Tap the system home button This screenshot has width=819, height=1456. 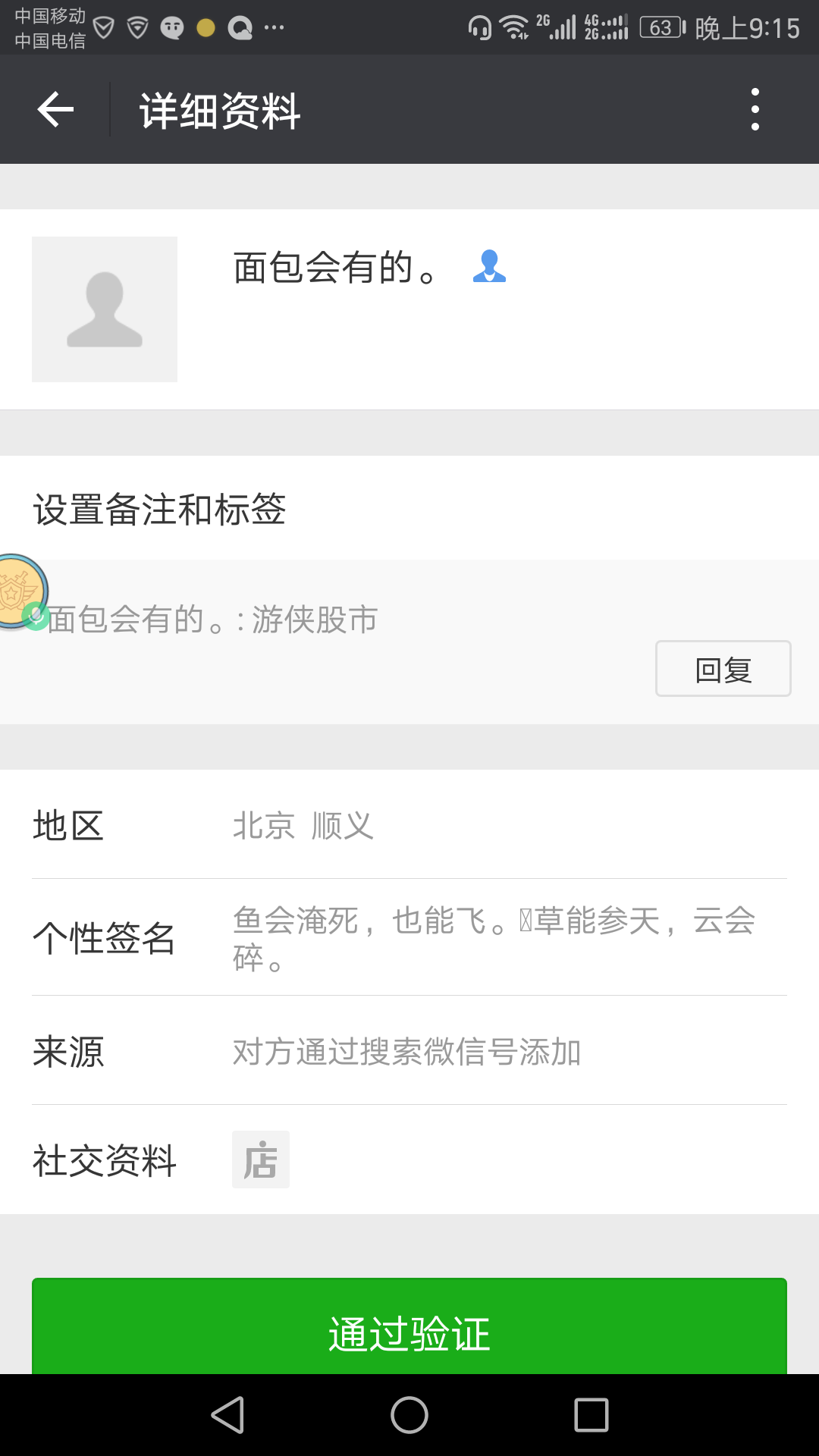[x=409, y=1415]
